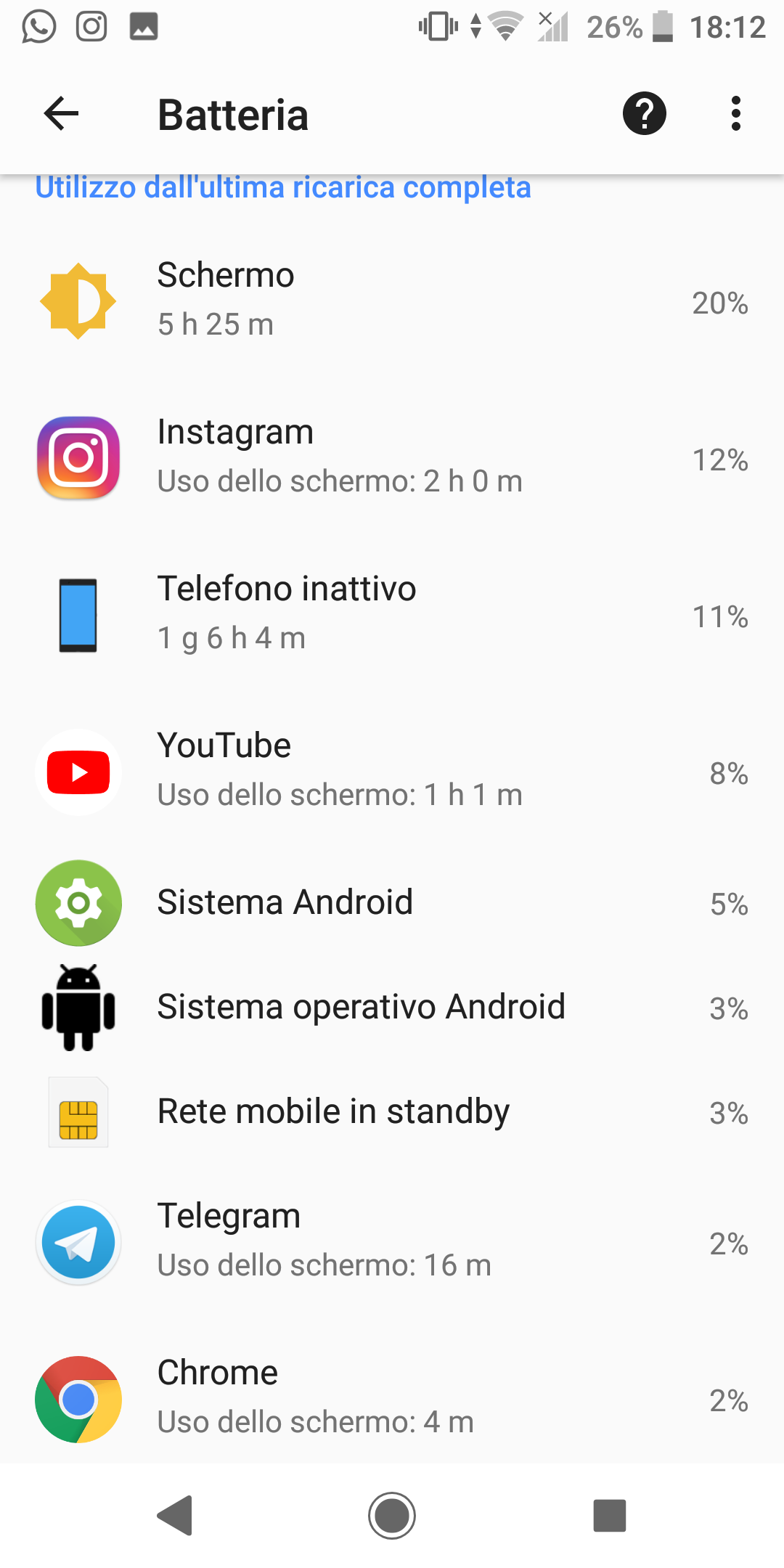Select the Telefono inattivo row
Screen dimensions: 784x1568
tap(392, 614)
